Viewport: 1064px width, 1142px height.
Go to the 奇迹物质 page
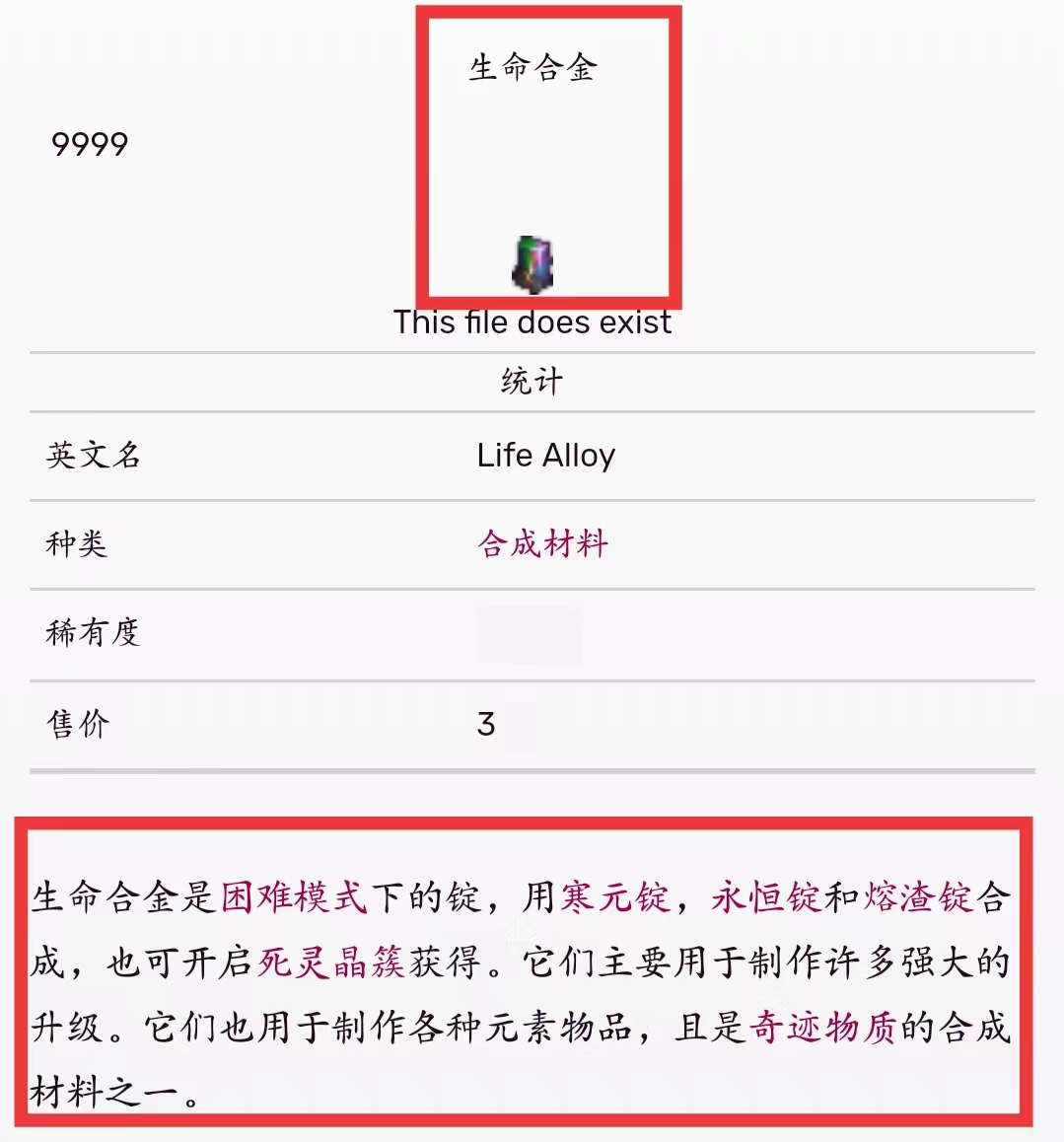click(823, 1028)
